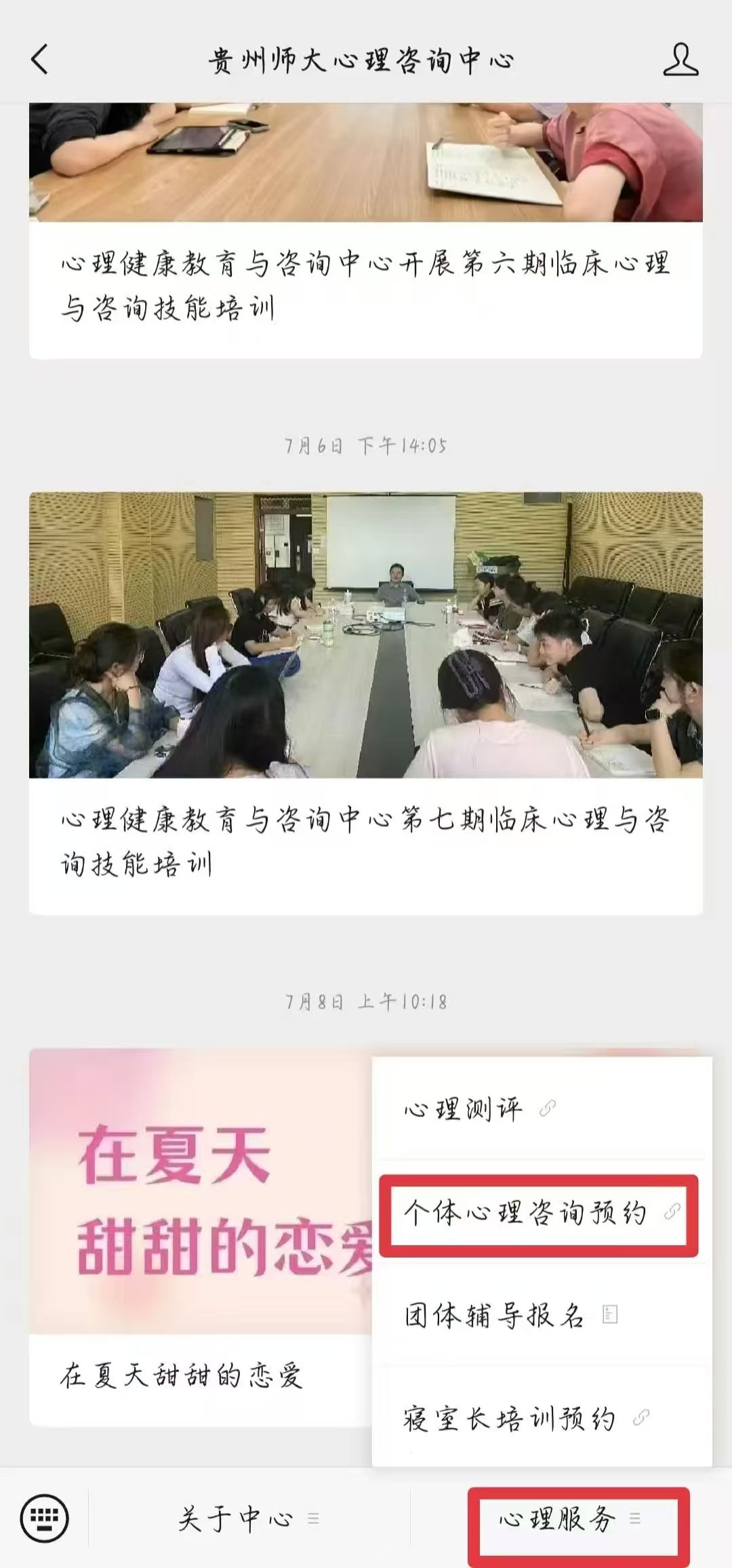Open the 第六期临床心理与咨询技能培训 article
The width and height of the screenshot is (732, 1568).
pos(365,285)
